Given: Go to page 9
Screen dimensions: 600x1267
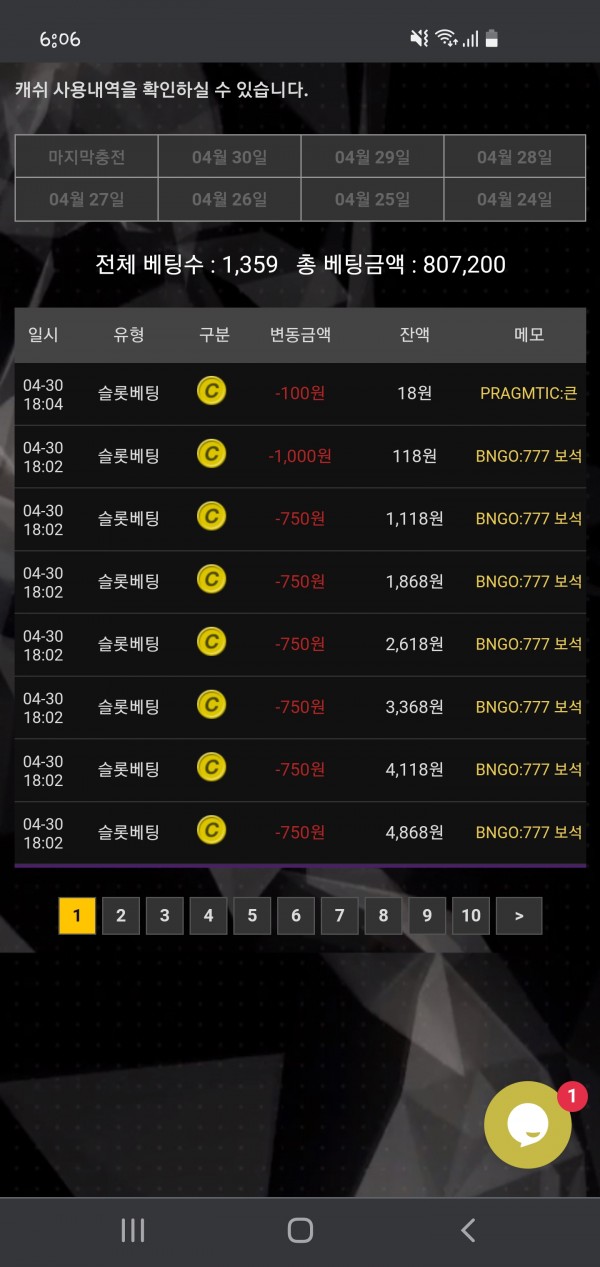Looking at the screenshot, I should [427, 915].
